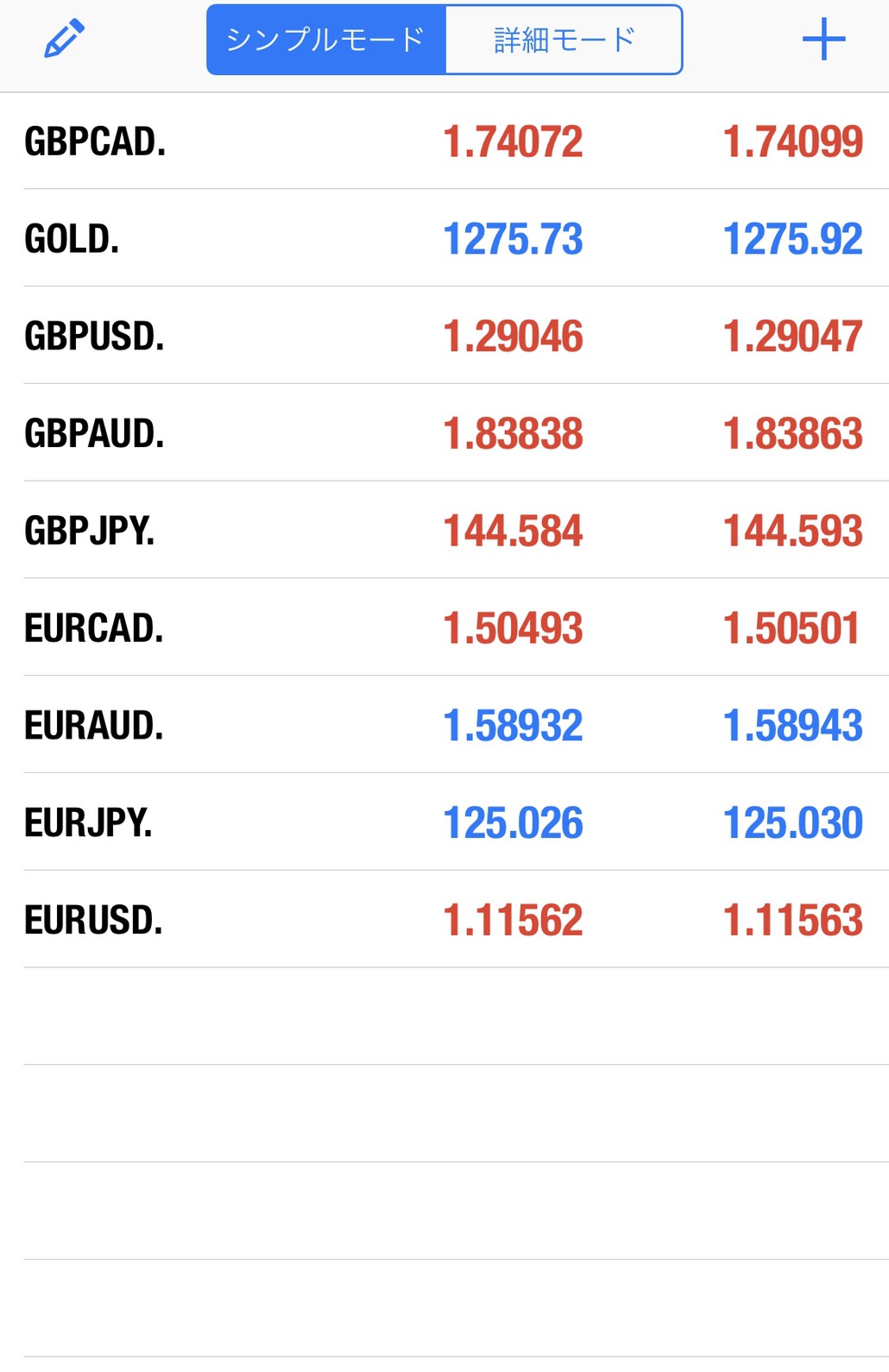This screenshot has height=1372, width=889.
Task: Switch to 詳細モード view
Action: [x=564, y=40]
